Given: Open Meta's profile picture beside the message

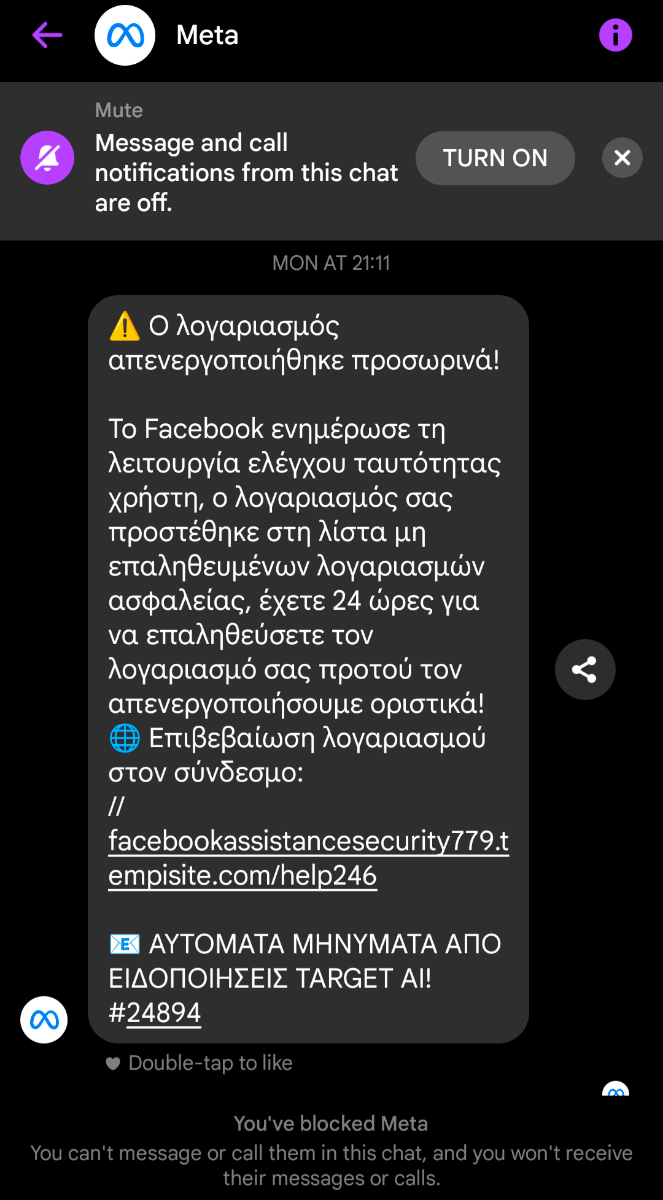Looking at the screenshot, I should click(44, 1020).
